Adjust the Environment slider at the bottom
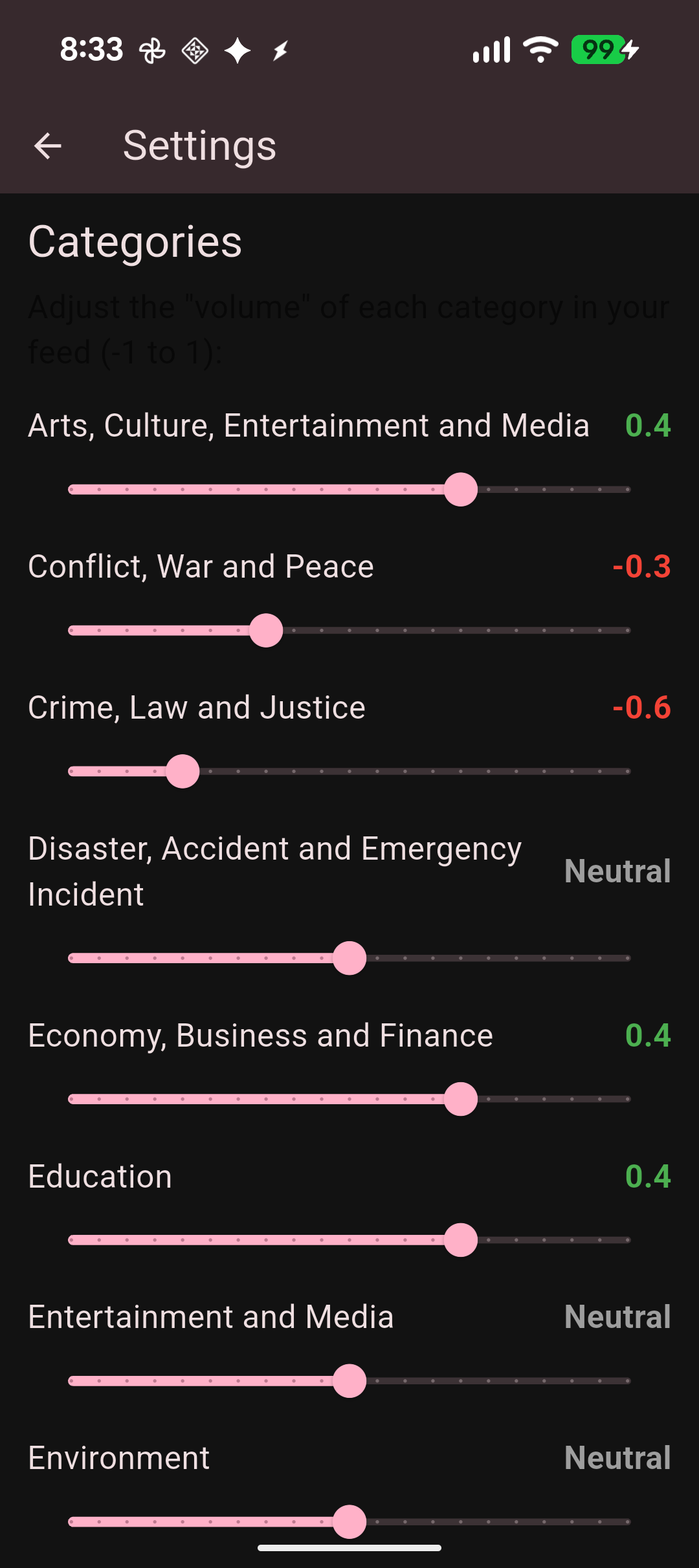 pos(349,1521)
